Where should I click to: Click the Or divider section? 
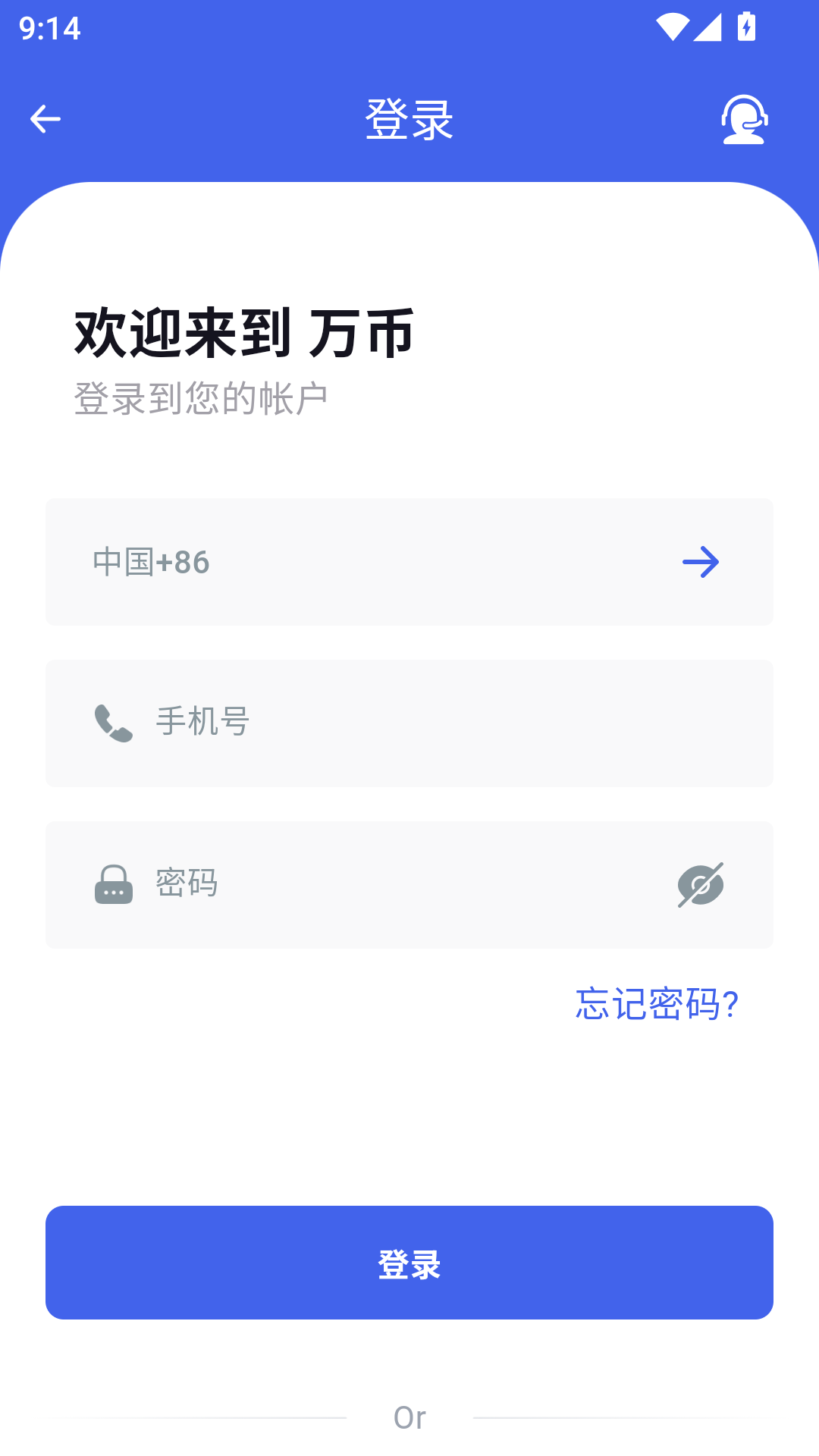[x=409, y=1417]
